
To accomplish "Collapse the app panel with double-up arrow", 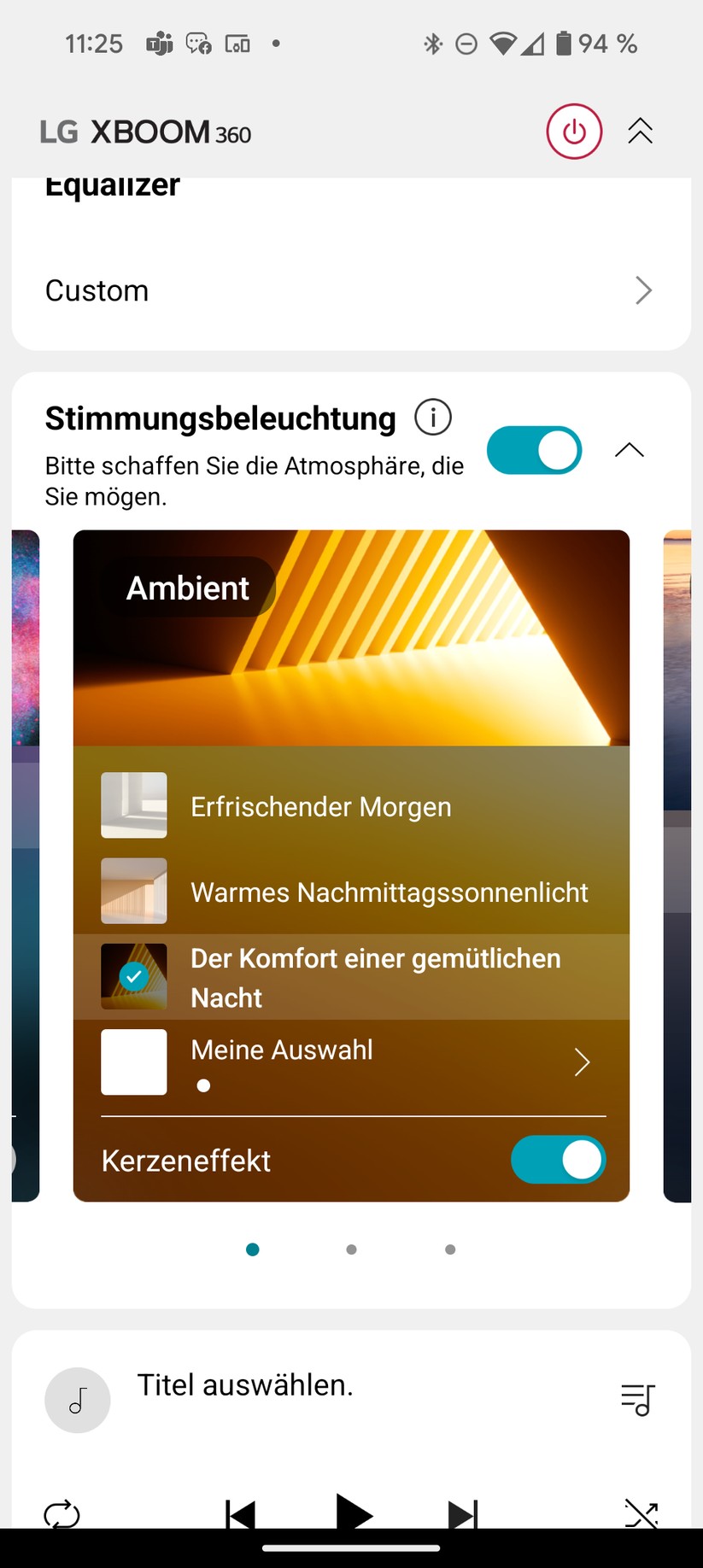I will 640,132.
